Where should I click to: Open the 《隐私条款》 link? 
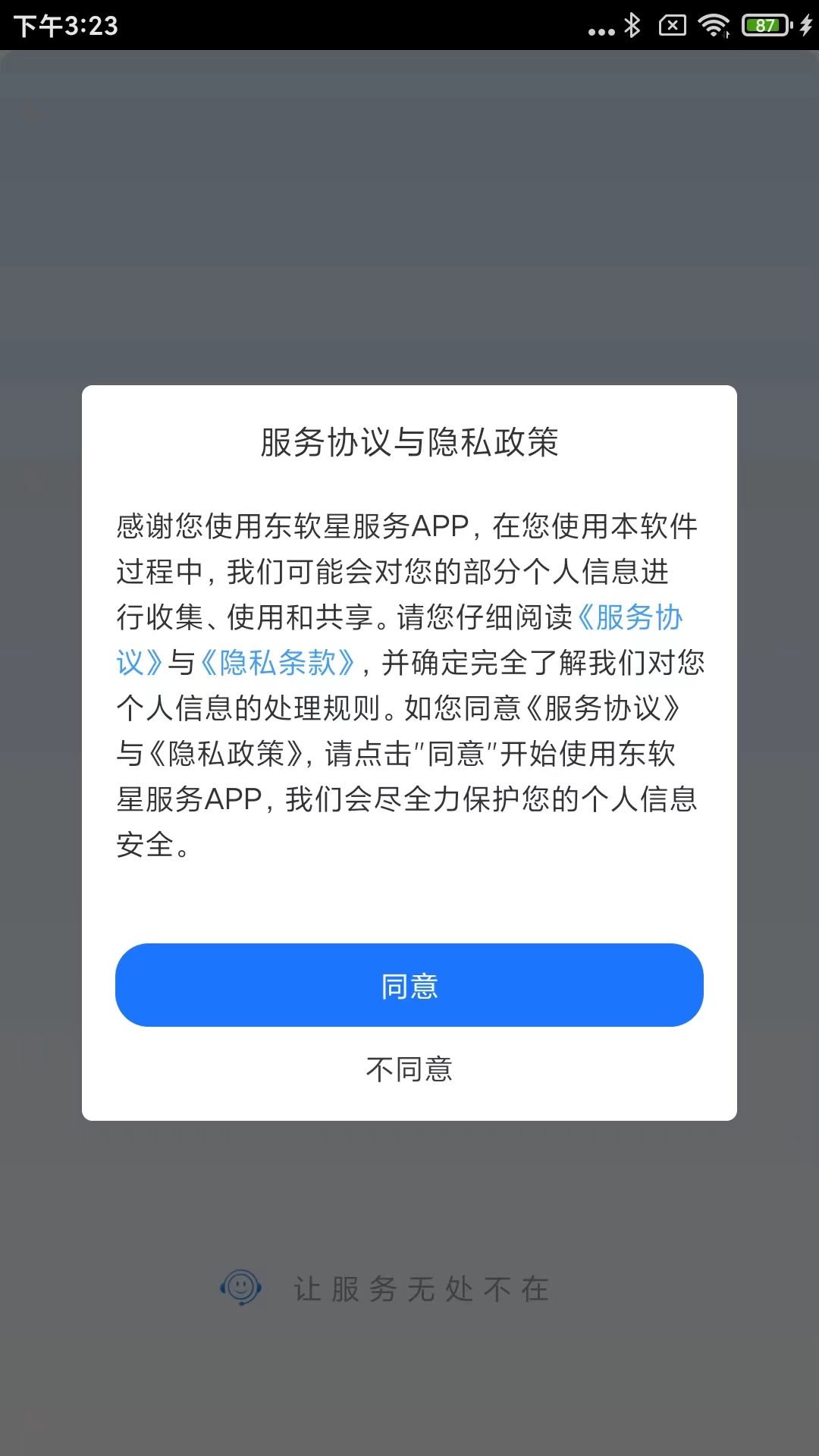click(x=278, y=663)
